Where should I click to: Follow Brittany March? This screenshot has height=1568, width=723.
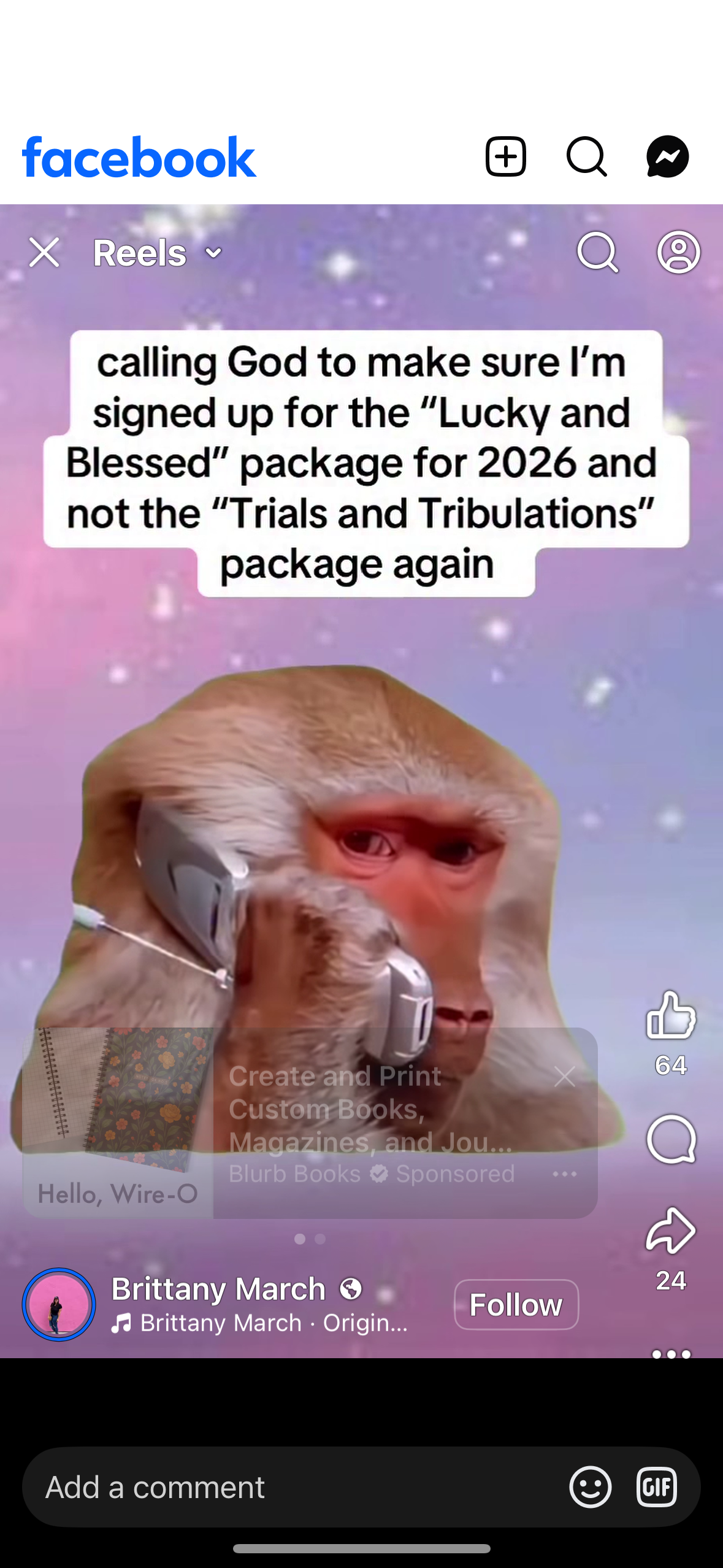pyautogui.click(x=516, y=1304)
